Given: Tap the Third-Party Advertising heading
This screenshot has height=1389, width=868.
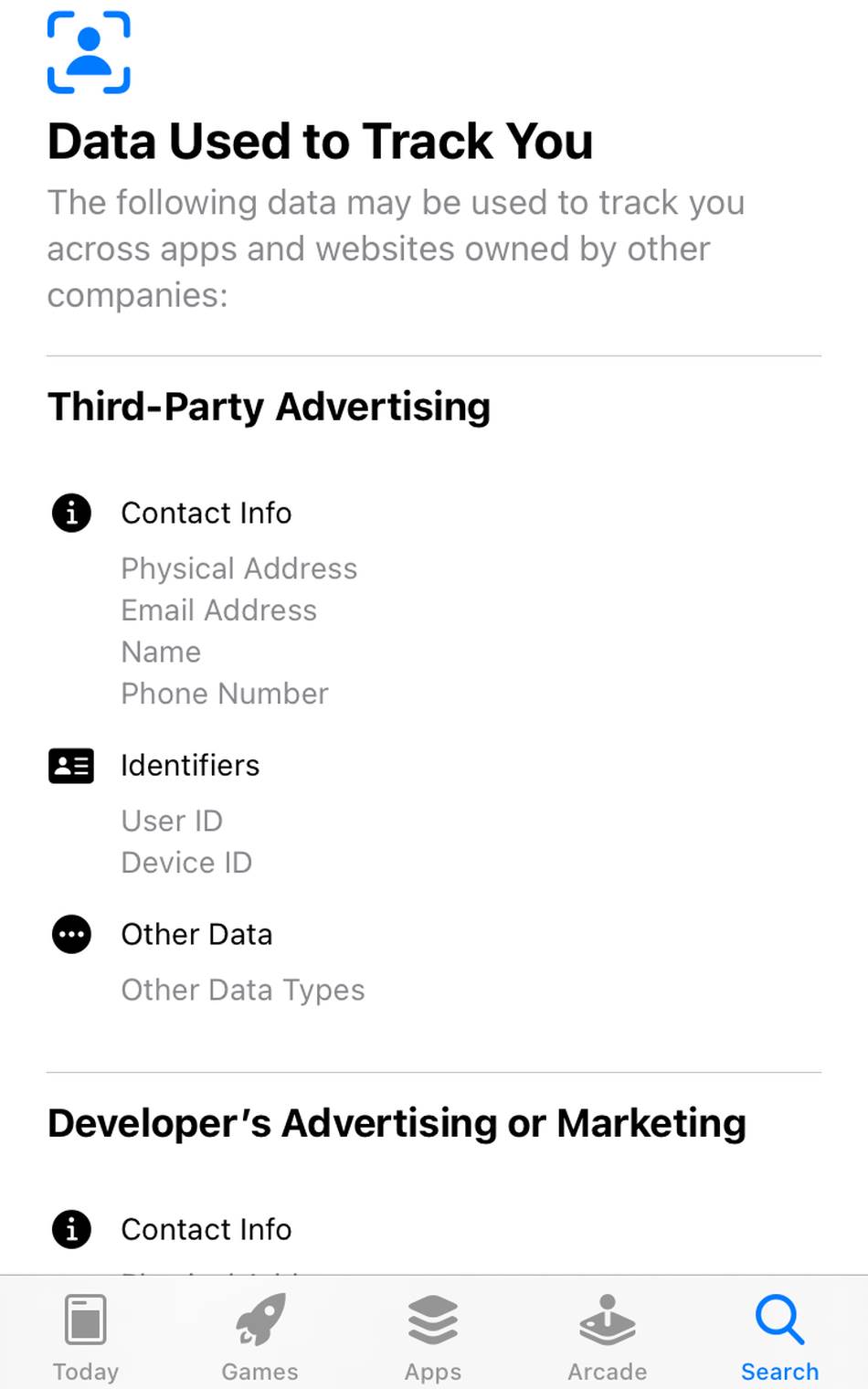Looking at the screenshot, I should click(x=270, y=407).
